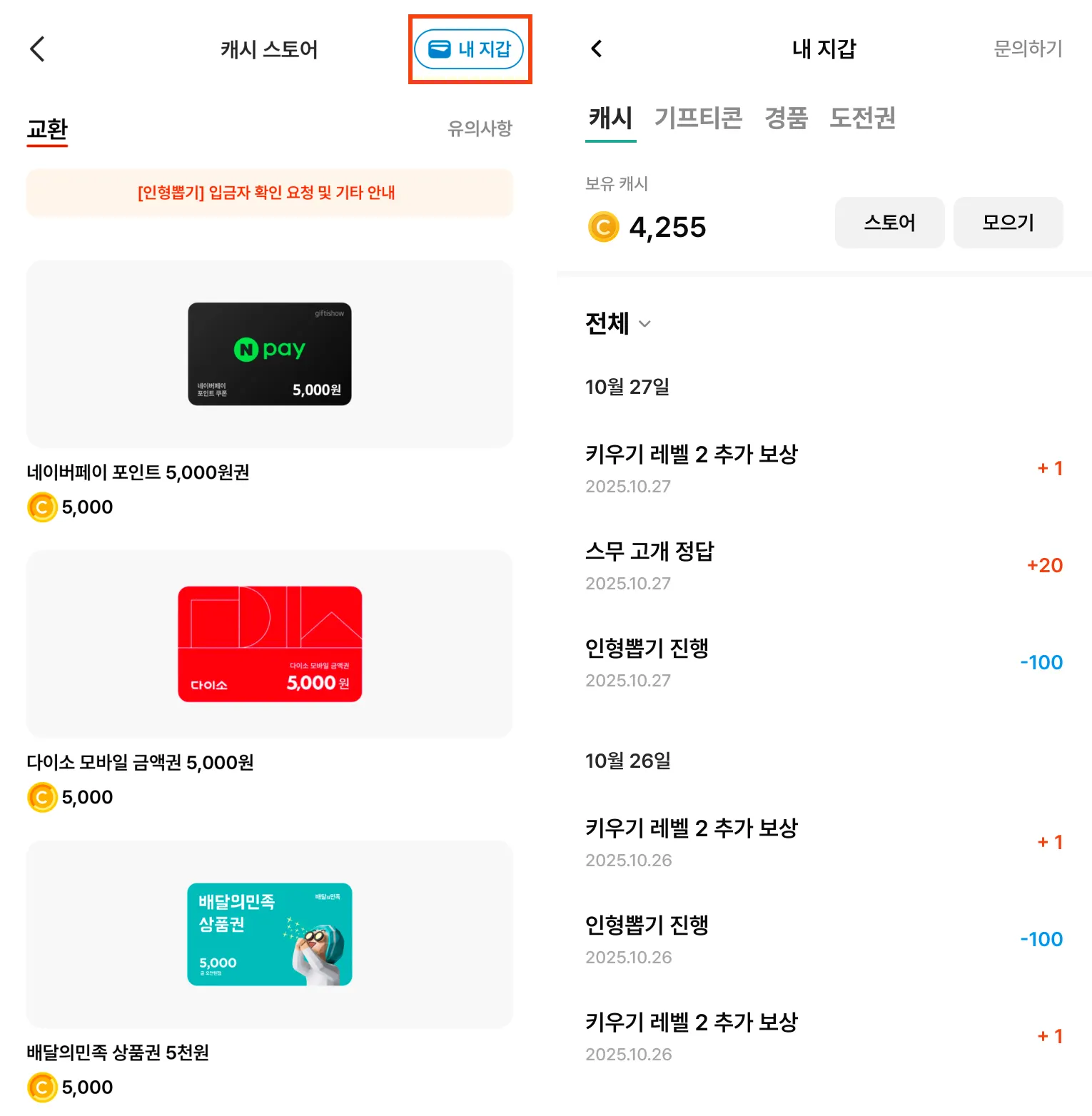1092x1116 pixels.
Task: Open the 내 지갑 wallet button
Action: tap(469, 49)
